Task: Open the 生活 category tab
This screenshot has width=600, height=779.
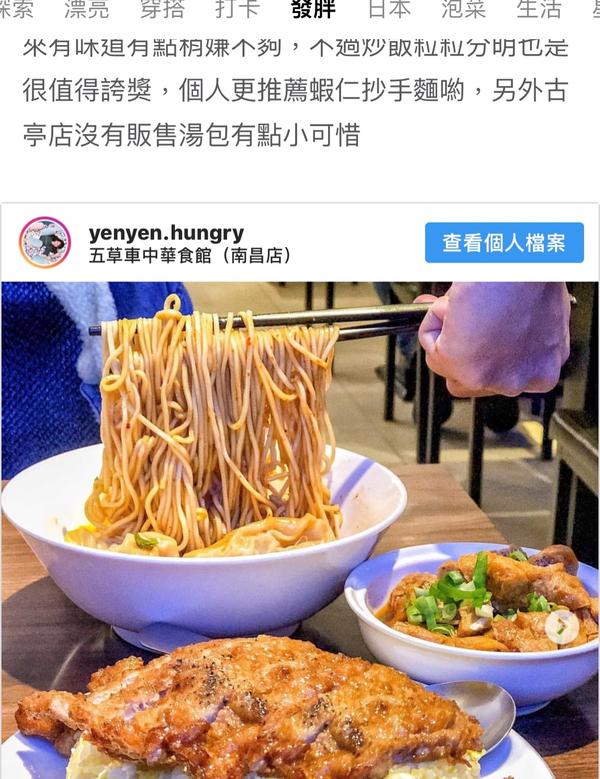Action: click(x=539, y=10)
